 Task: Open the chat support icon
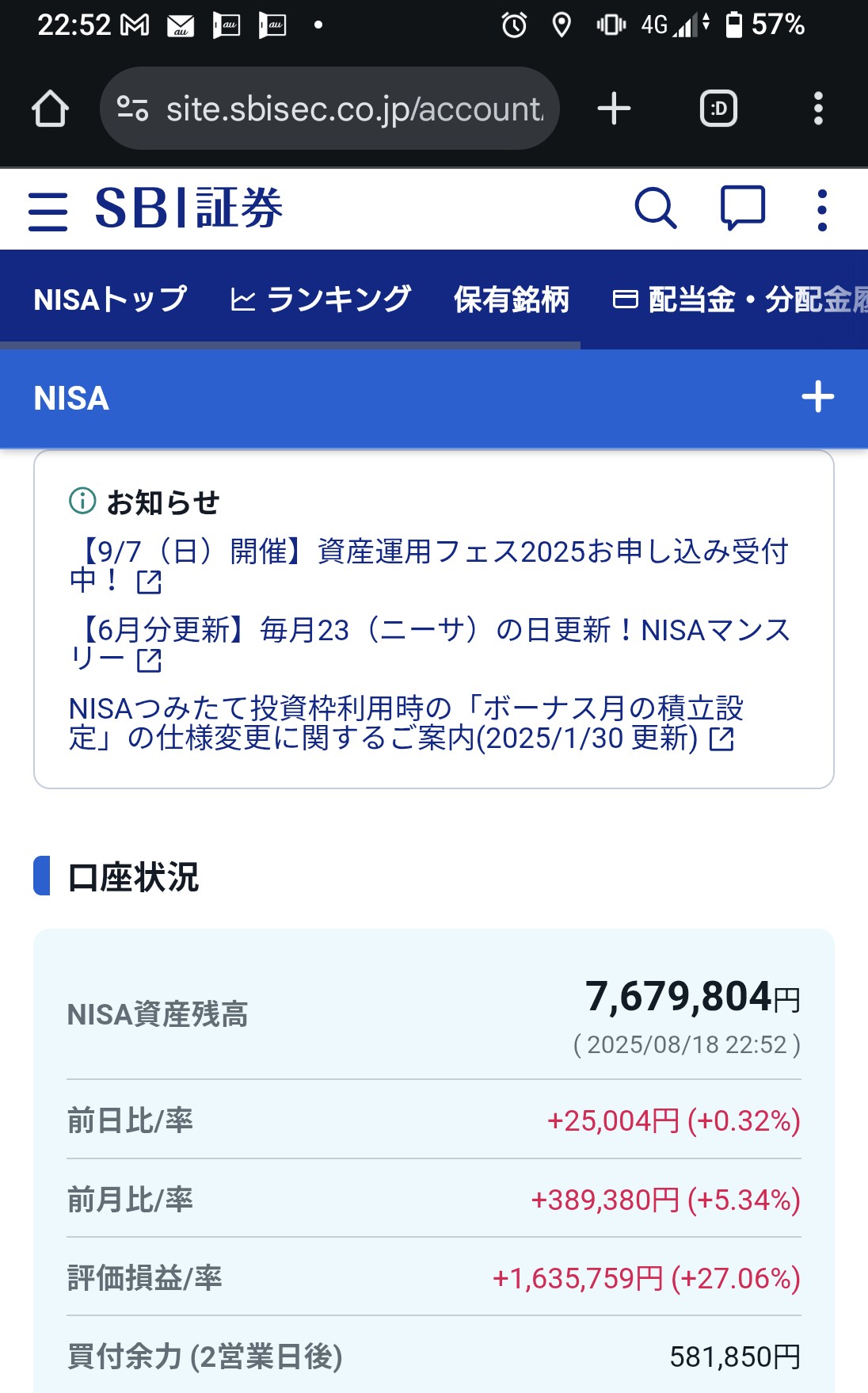(742, 209)
